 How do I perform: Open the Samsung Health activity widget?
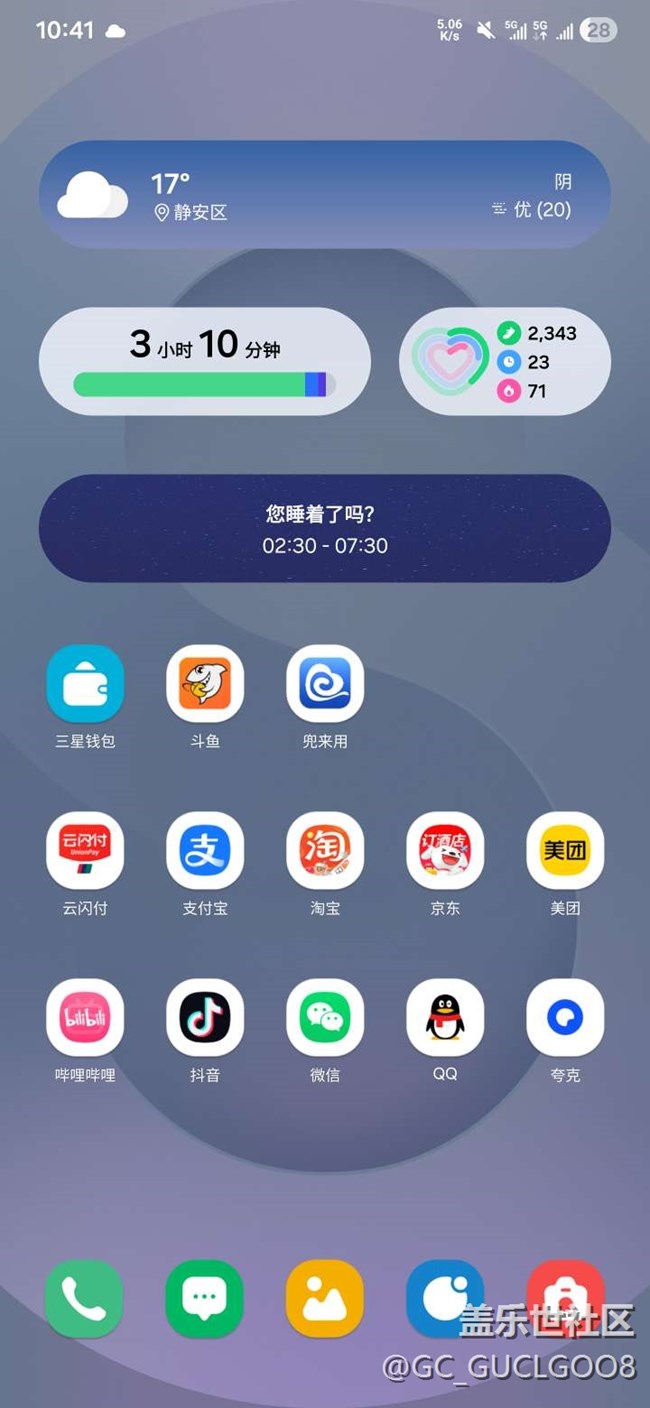click(504, 361)
